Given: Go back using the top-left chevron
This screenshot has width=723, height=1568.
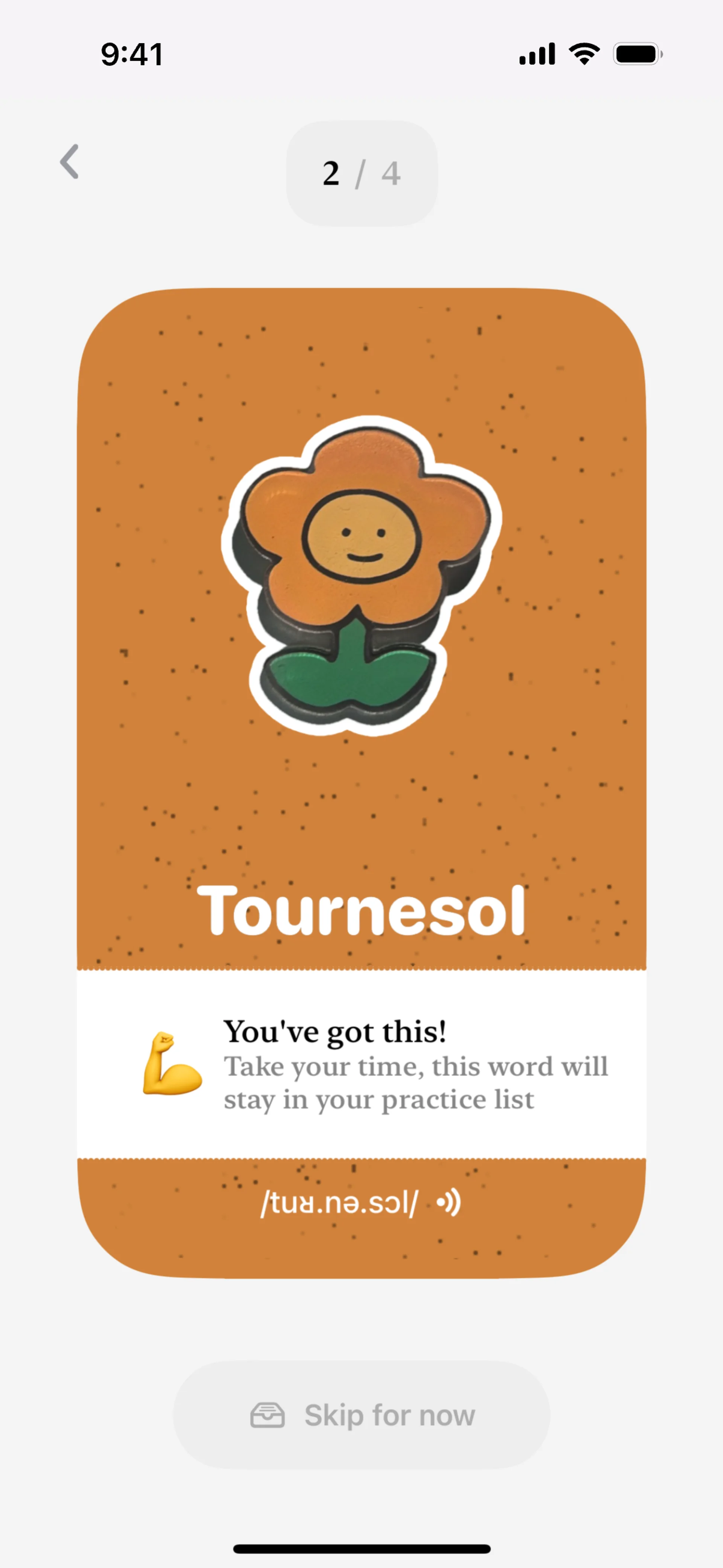Looking at the screenshot, I should click(69, 162).
